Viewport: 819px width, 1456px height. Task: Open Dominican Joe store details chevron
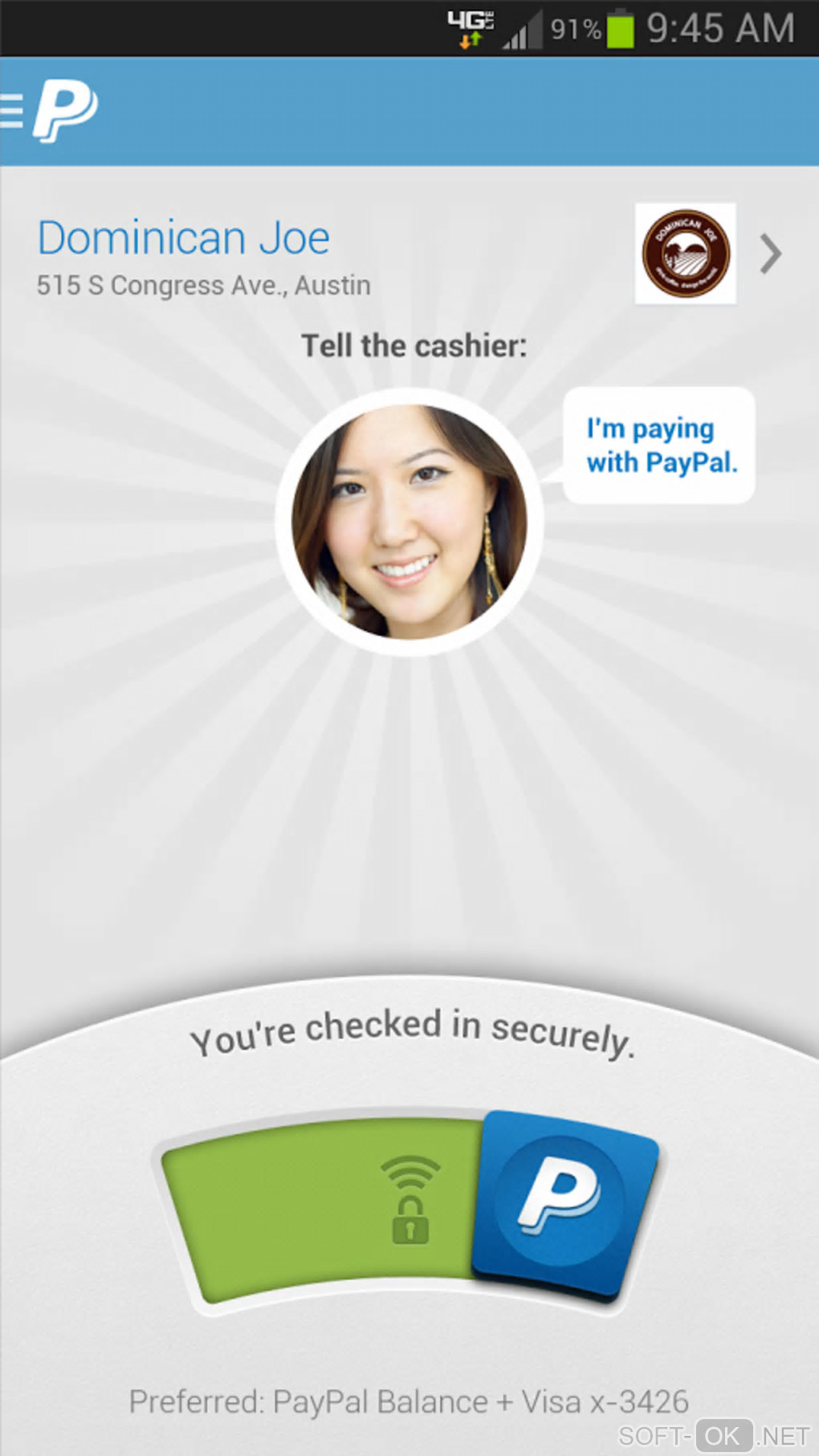click(770, 254)
